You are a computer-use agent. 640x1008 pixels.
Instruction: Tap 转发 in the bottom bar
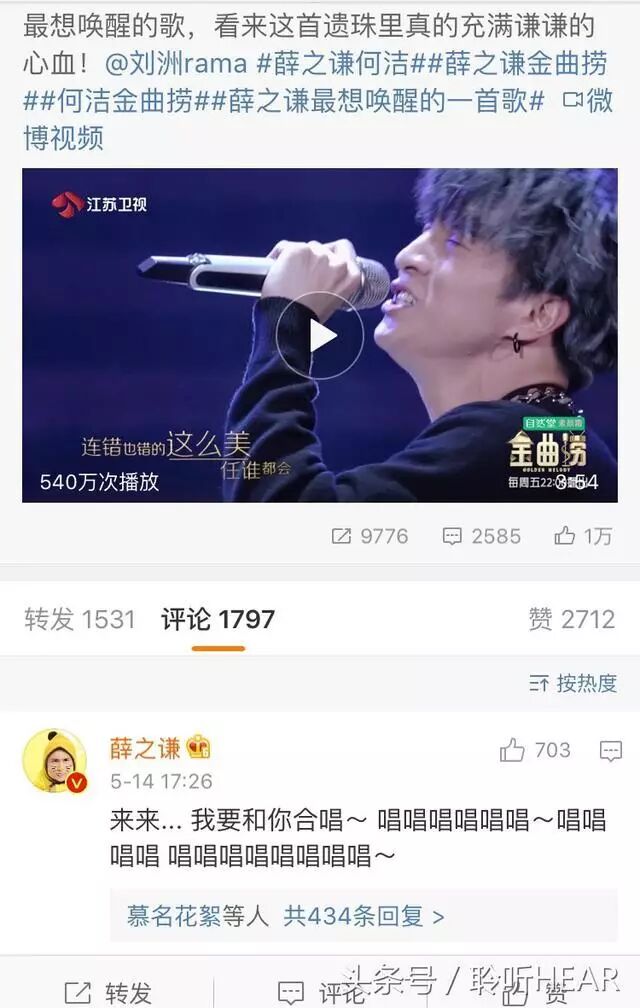click(x=108, y=992)
